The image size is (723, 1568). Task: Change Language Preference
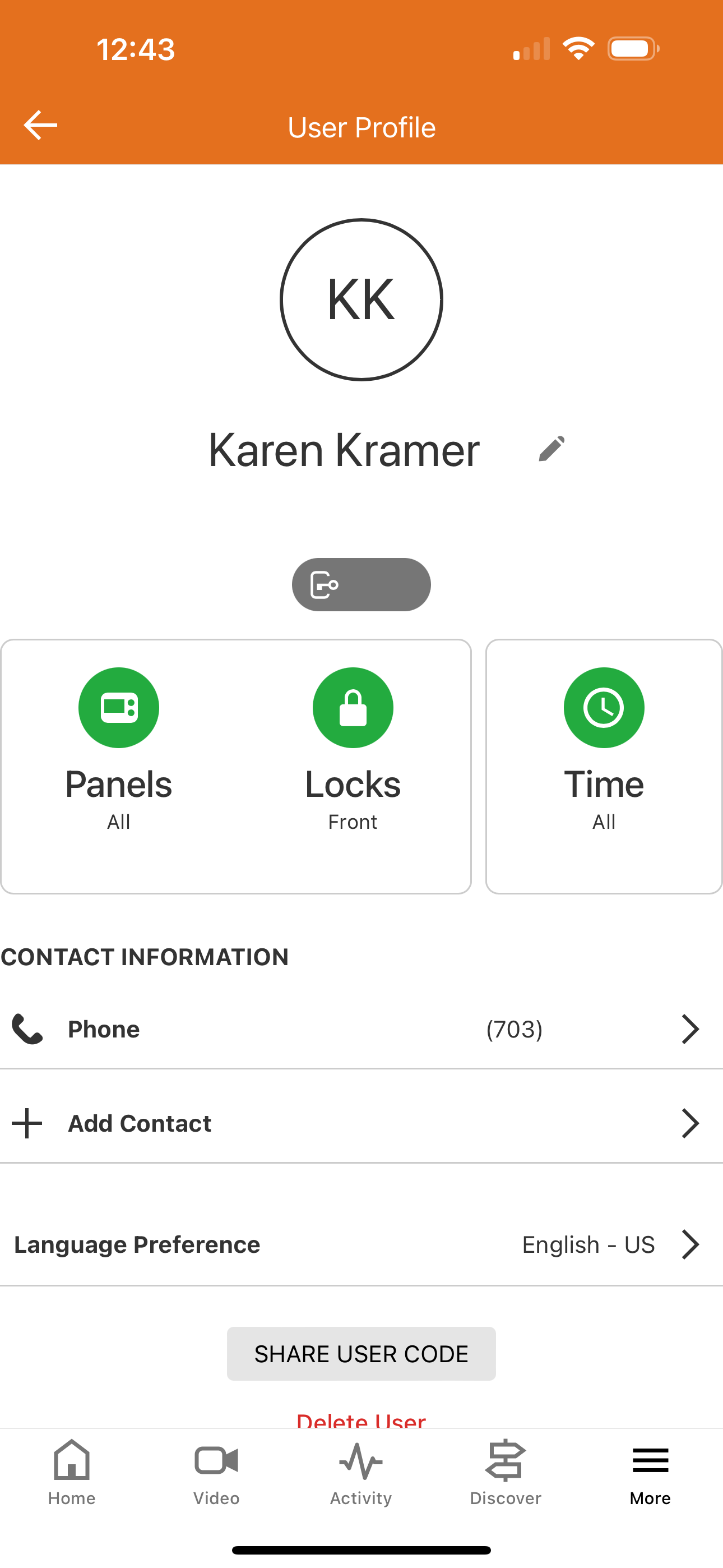361,1244
